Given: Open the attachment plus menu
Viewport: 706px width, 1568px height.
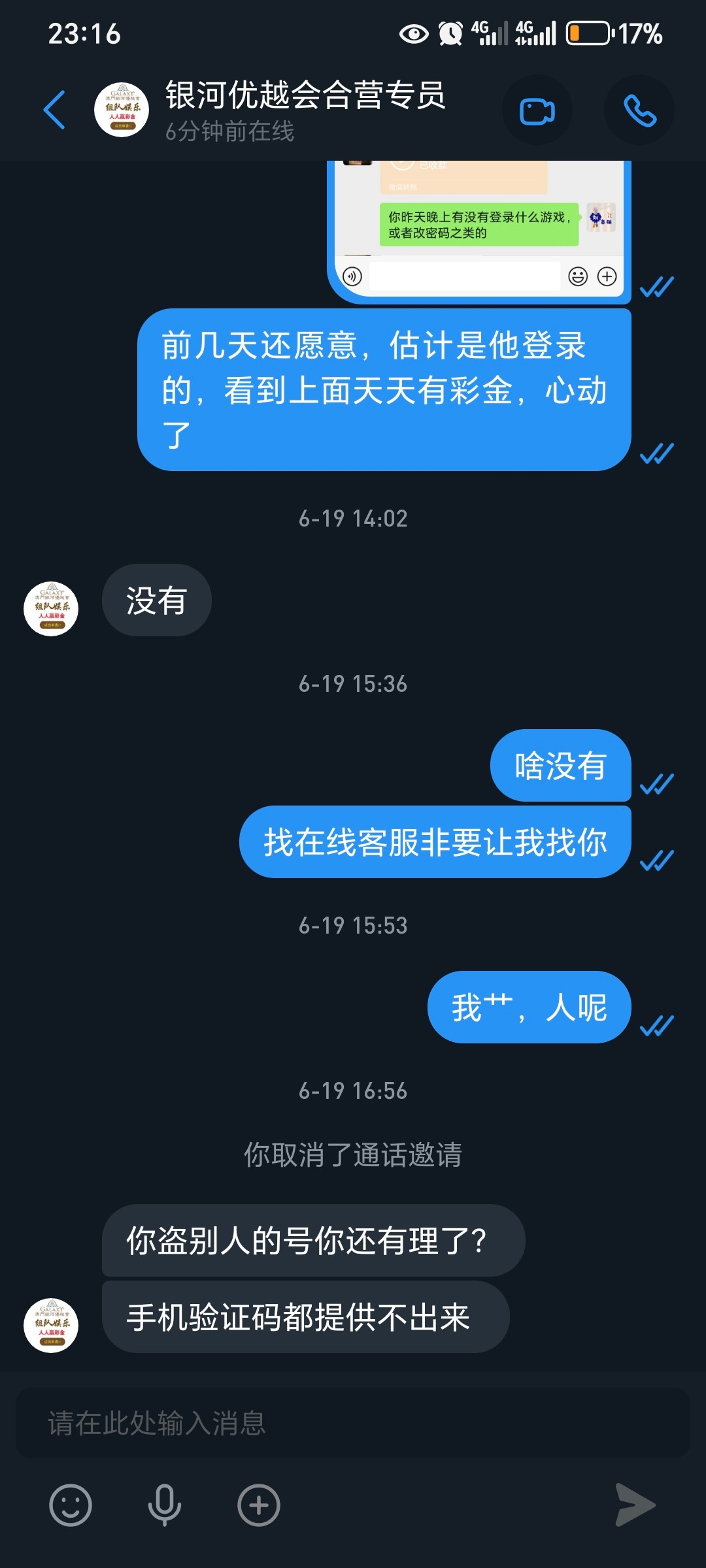Looking at the screenshot, I should pos(258,1505).
